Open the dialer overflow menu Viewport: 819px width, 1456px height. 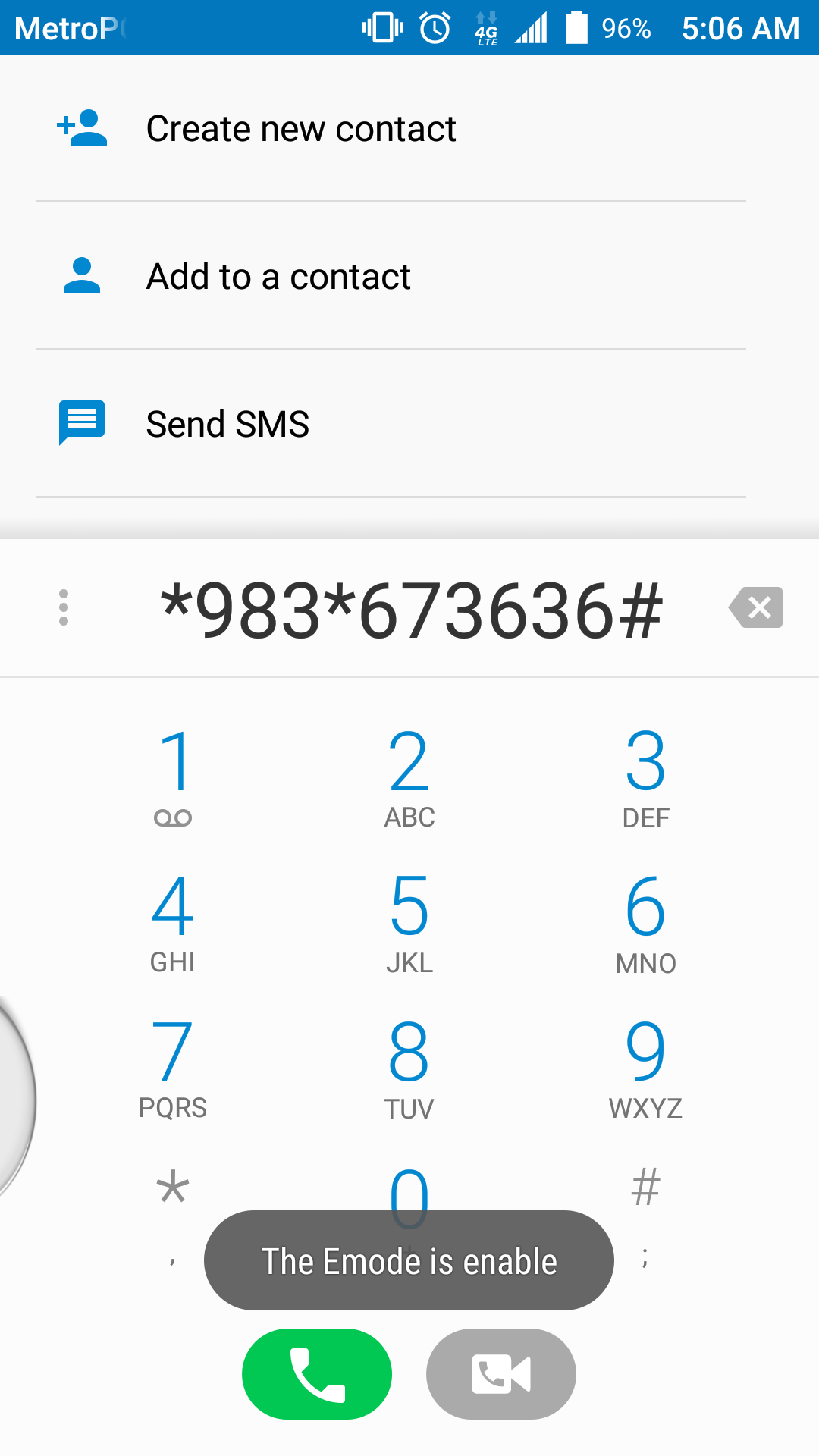[x=64, y=607]
